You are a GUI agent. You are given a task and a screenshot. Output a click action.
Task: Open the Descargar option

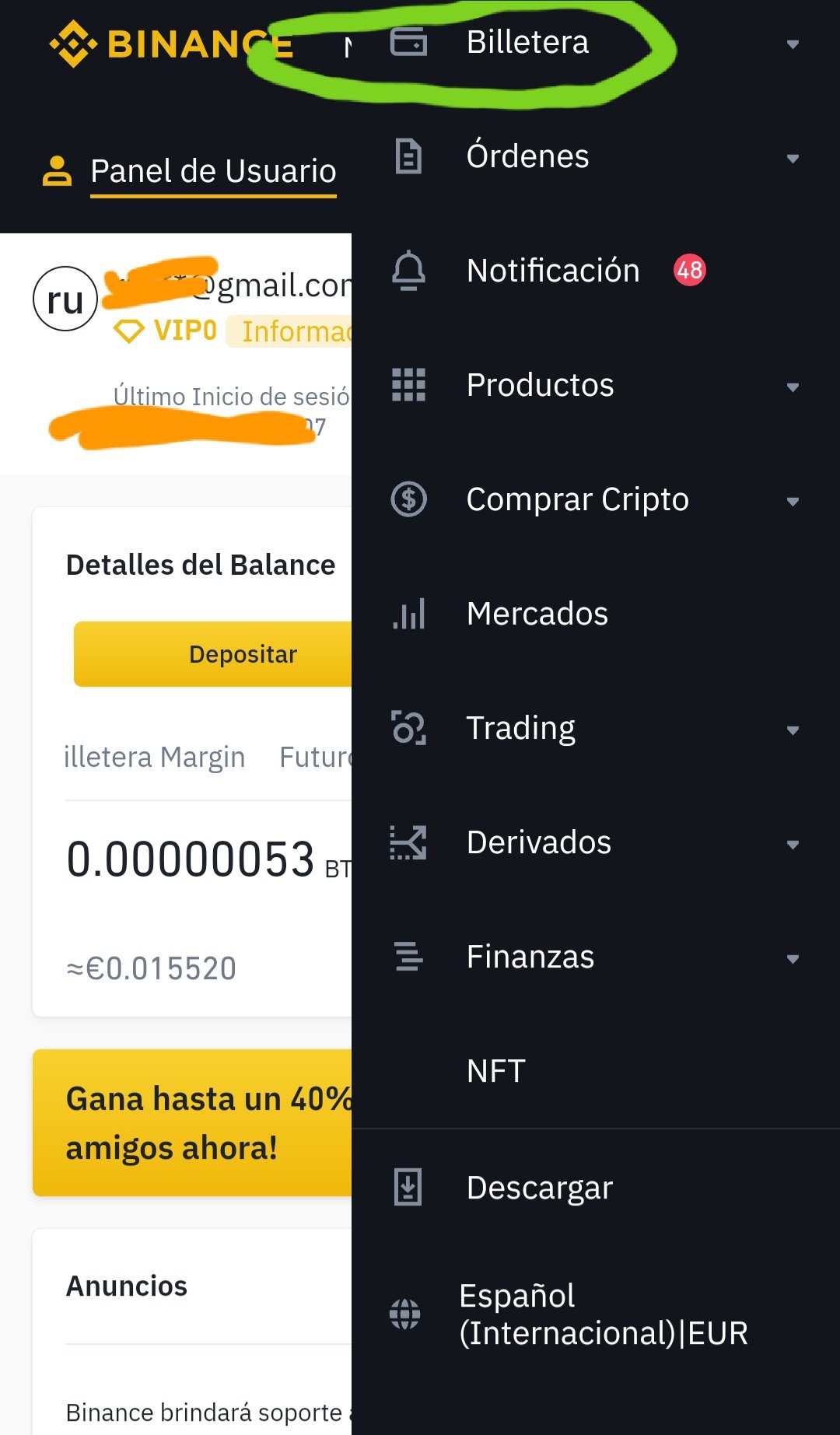(596, 1188)
